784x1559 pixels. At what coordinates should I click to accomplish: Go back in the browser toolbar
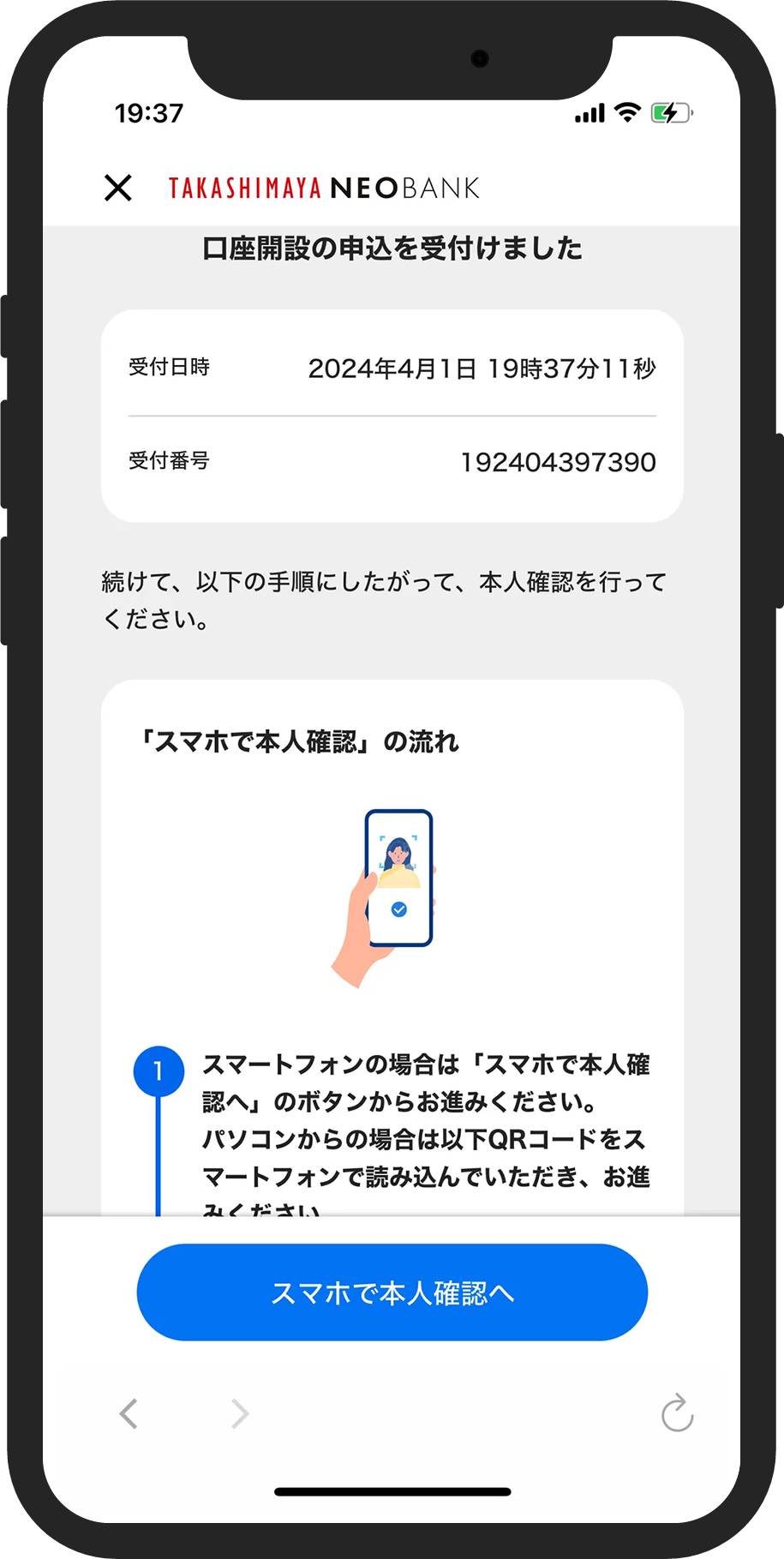pyautogui.click(x=129, y=1413)
